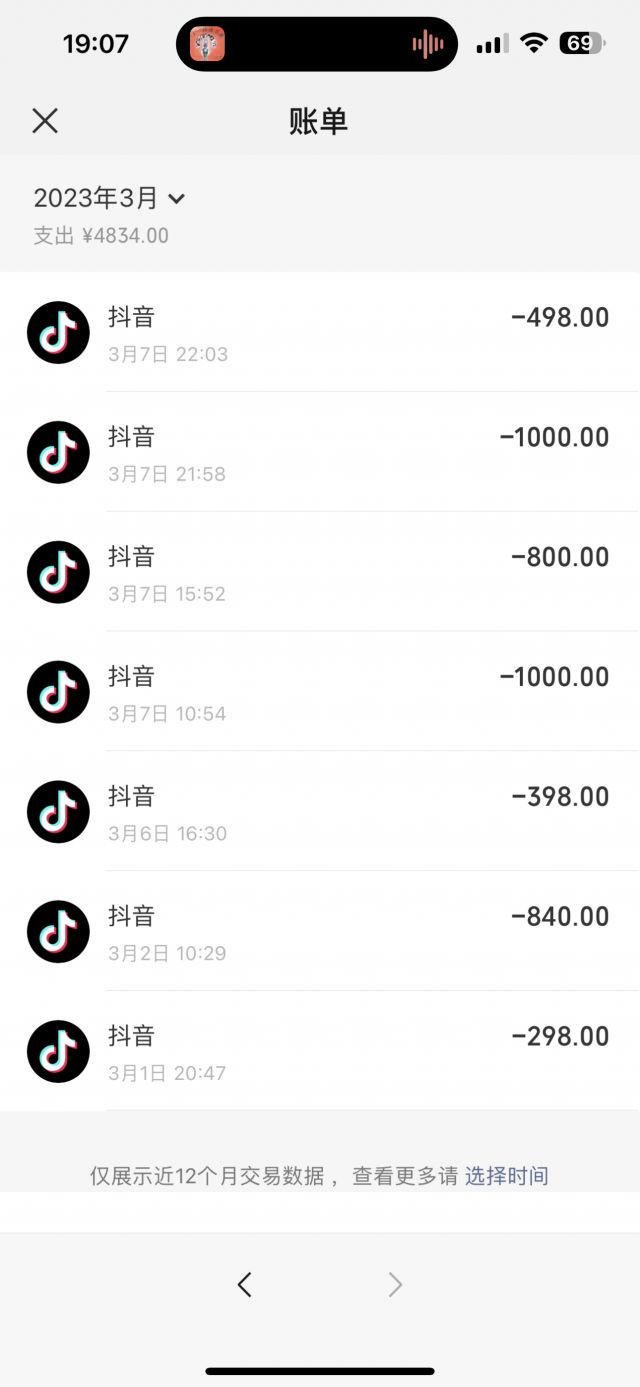This screenshot has height=1387, width=640.
Task: Go back using the left arrow
Action: click(245, 1285)
